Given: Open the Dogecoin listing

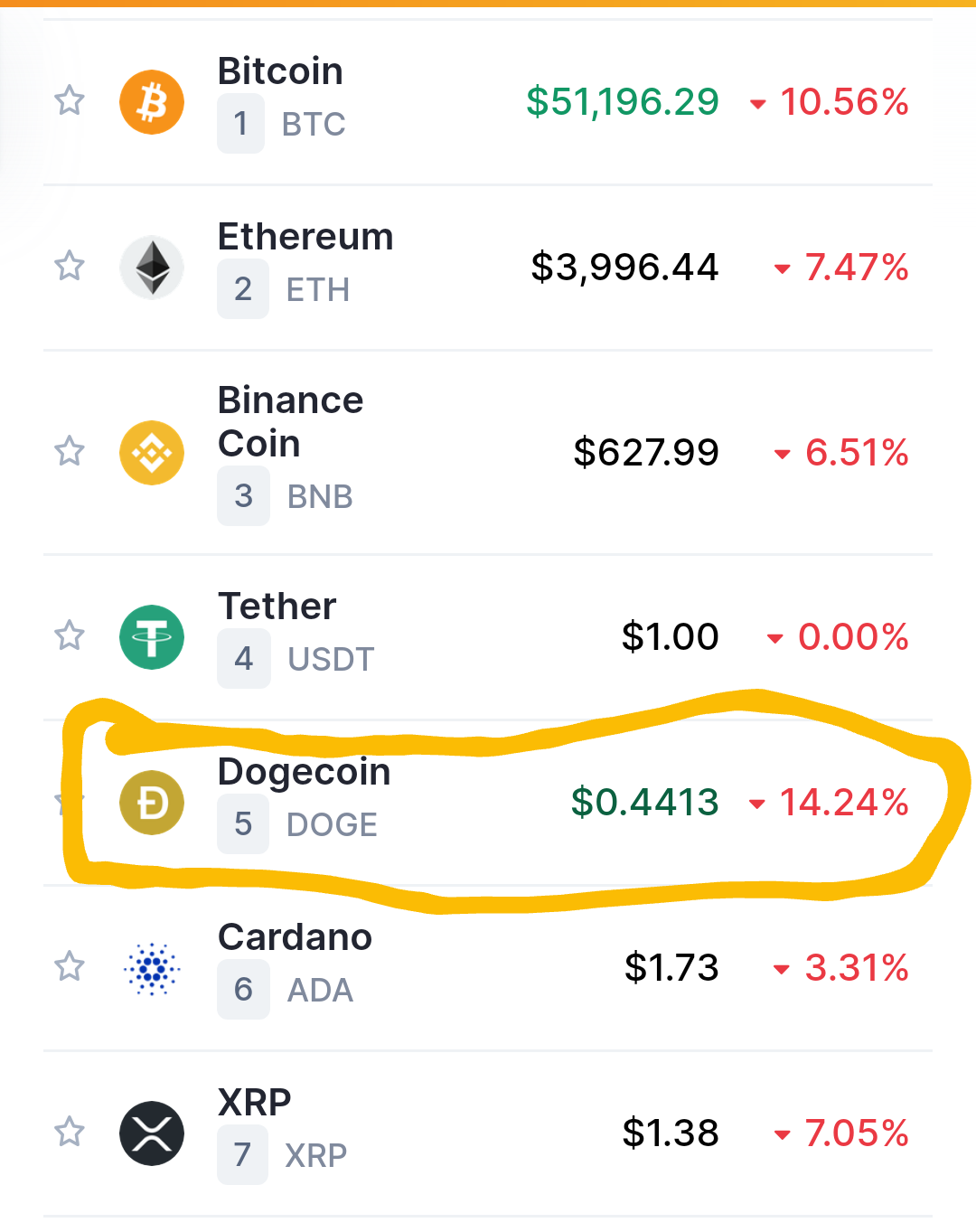Looking at the screenshot, I should coord(305,773).
